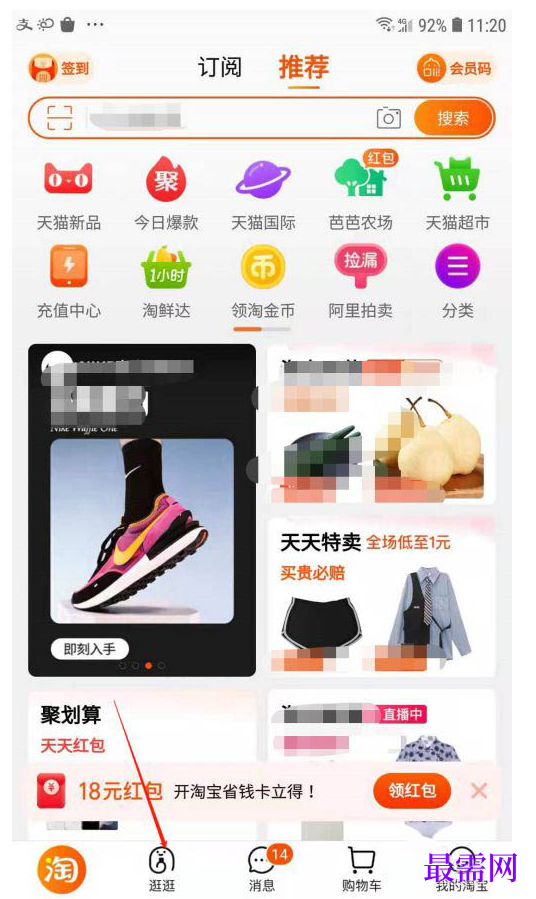The height and width of the screenshot is (899, 536).
Task: Tap the 签到 check-in button
Action: [60, 68]
